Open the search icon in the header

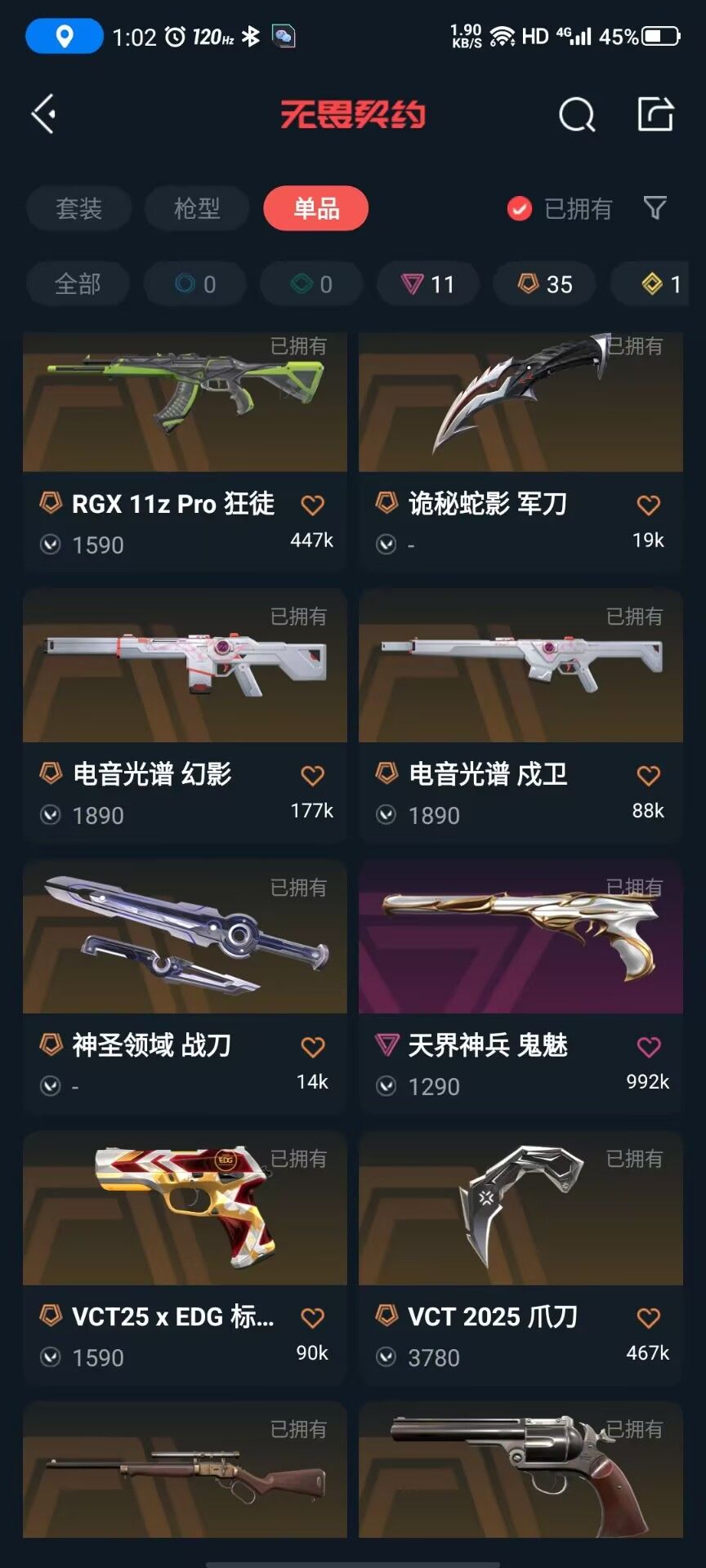point(576,114)
